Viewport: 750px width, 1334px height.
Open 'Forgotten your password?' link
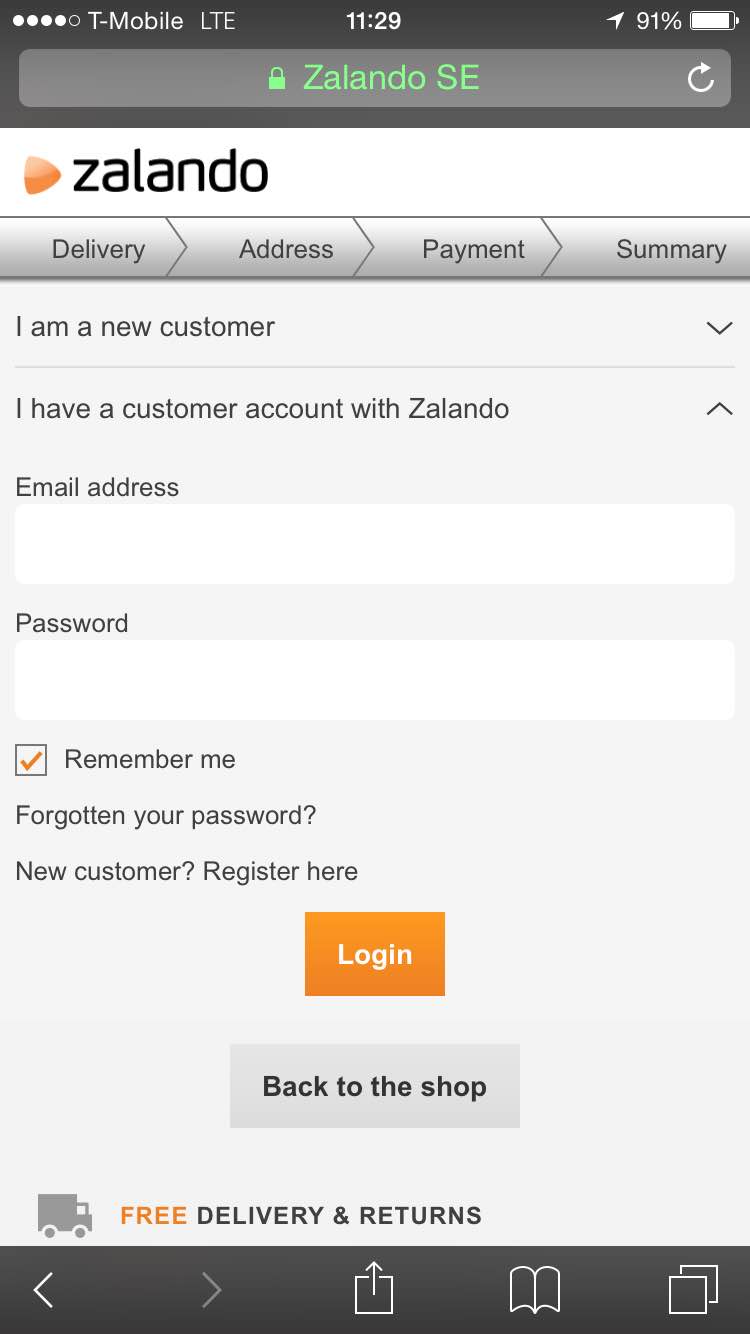166,816
